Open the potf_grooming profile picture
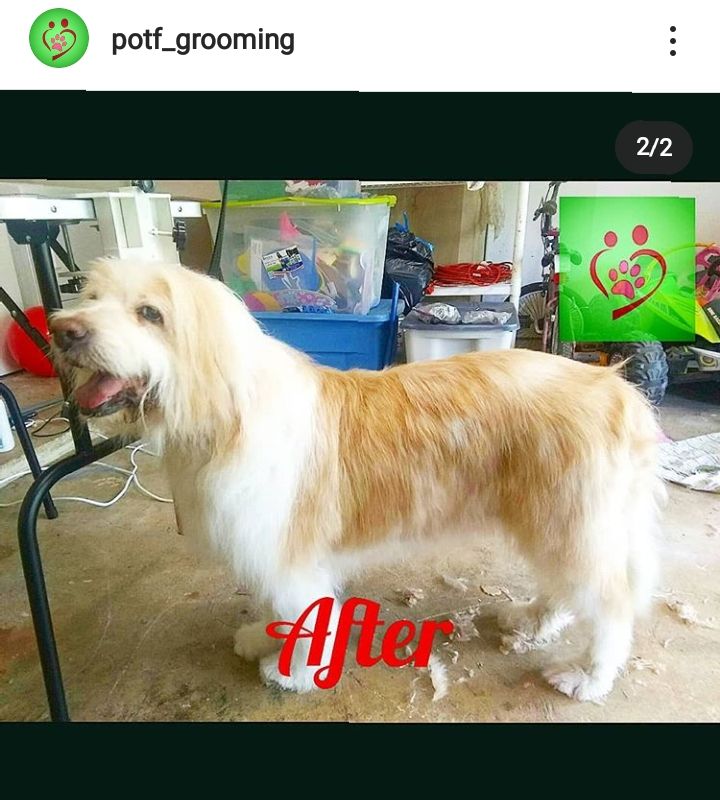This screenshot has width=720, height=800. 58,39
